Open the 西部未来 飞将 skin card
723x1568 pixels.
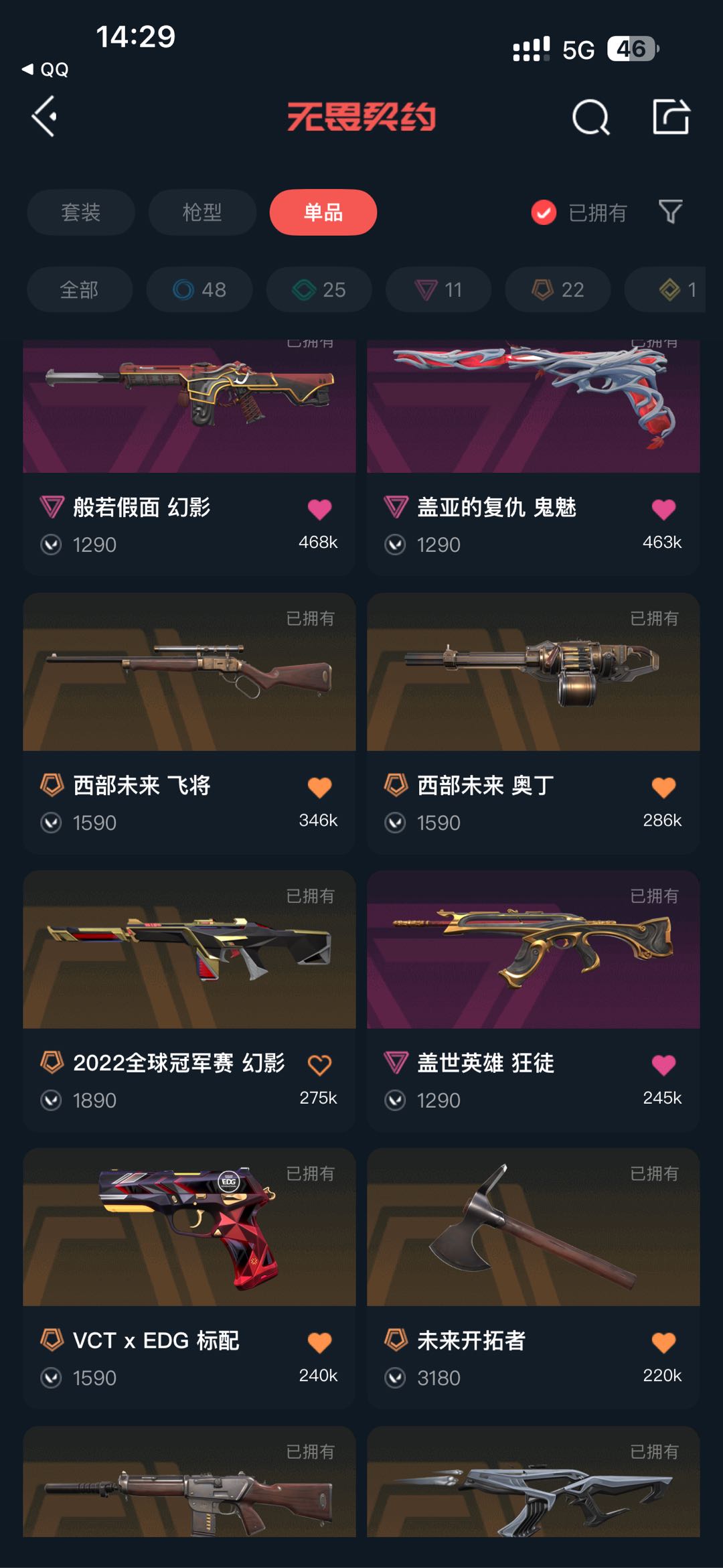[x=189, y=723]
